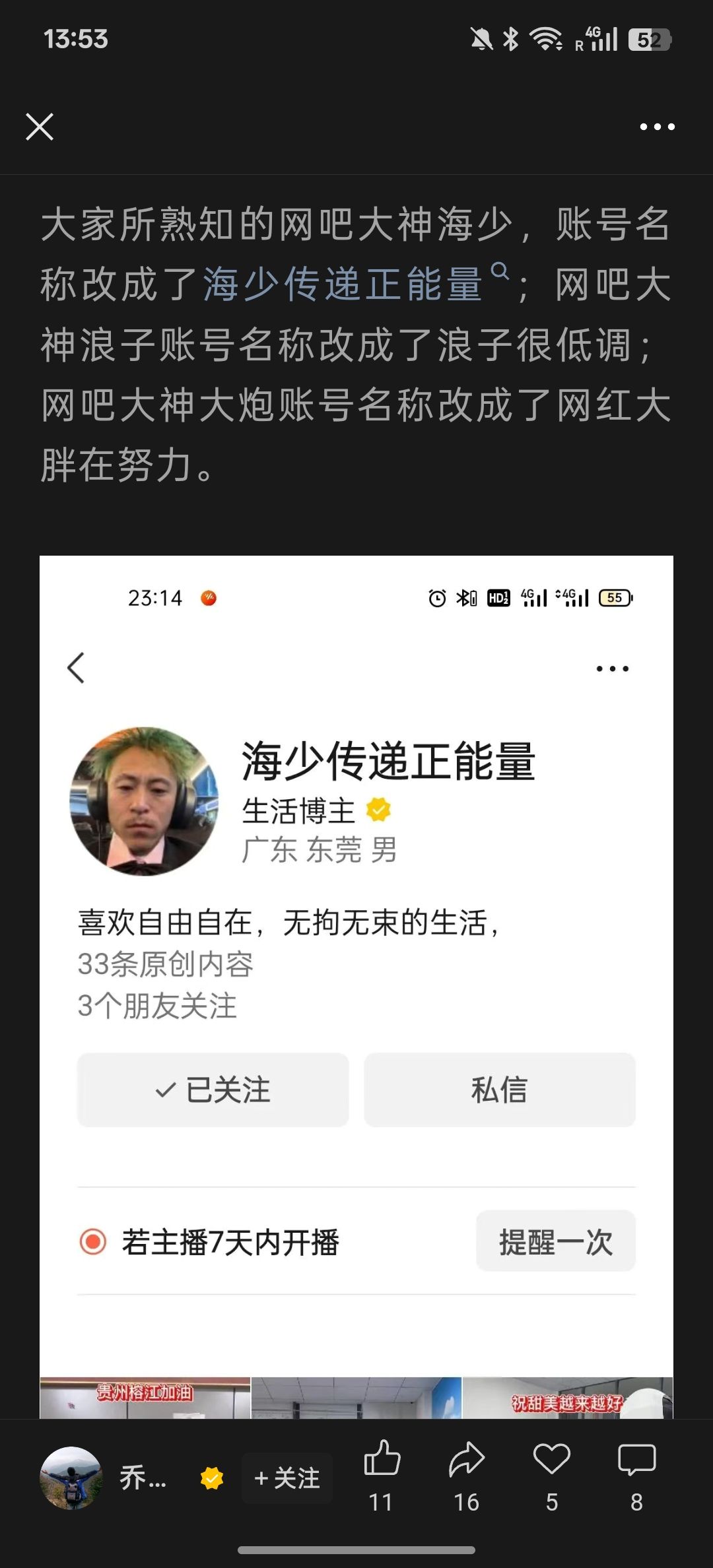Follow the author with +关注

[x=287, y=1478]
